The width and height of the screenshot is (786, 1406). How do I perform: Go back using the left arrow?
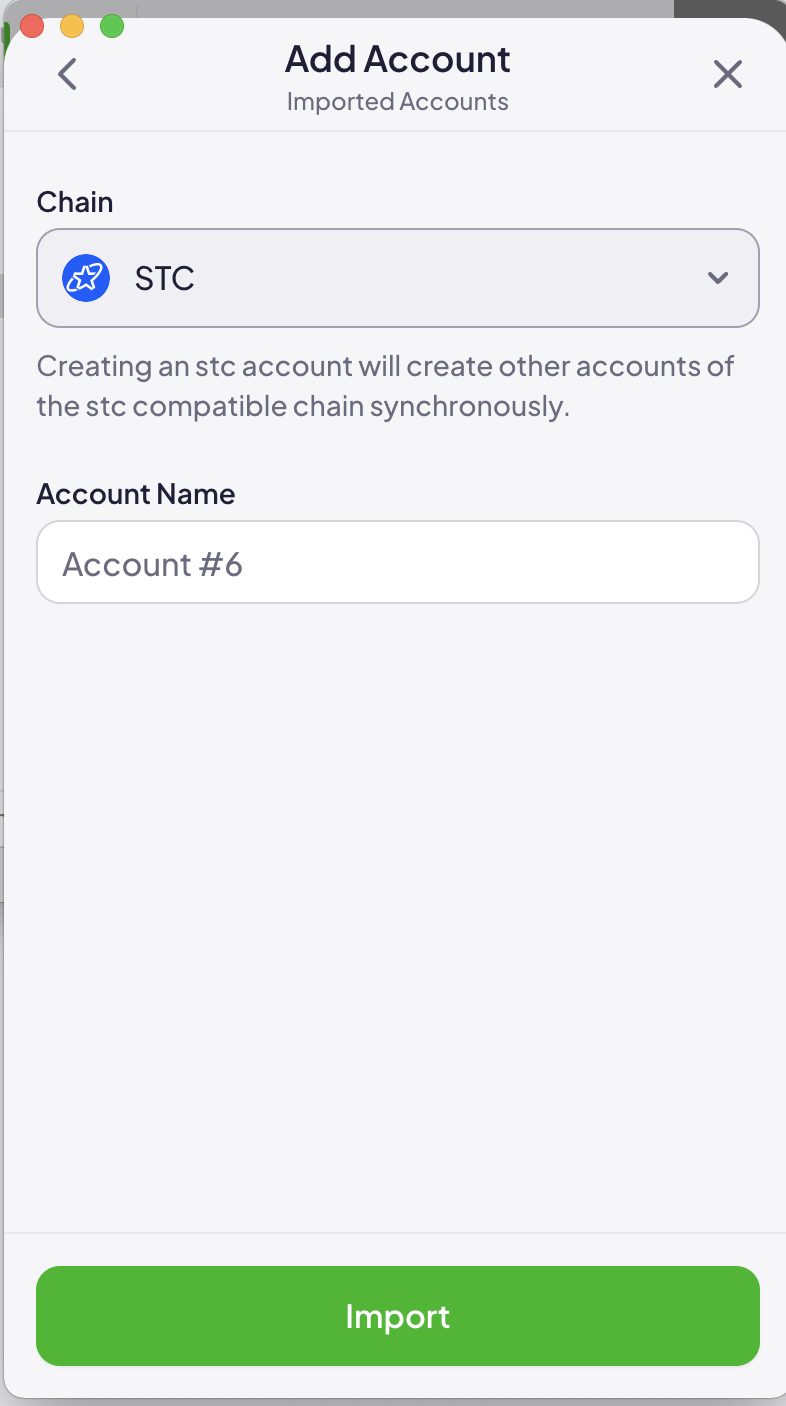pyautogui.click(x=67, y=74)
